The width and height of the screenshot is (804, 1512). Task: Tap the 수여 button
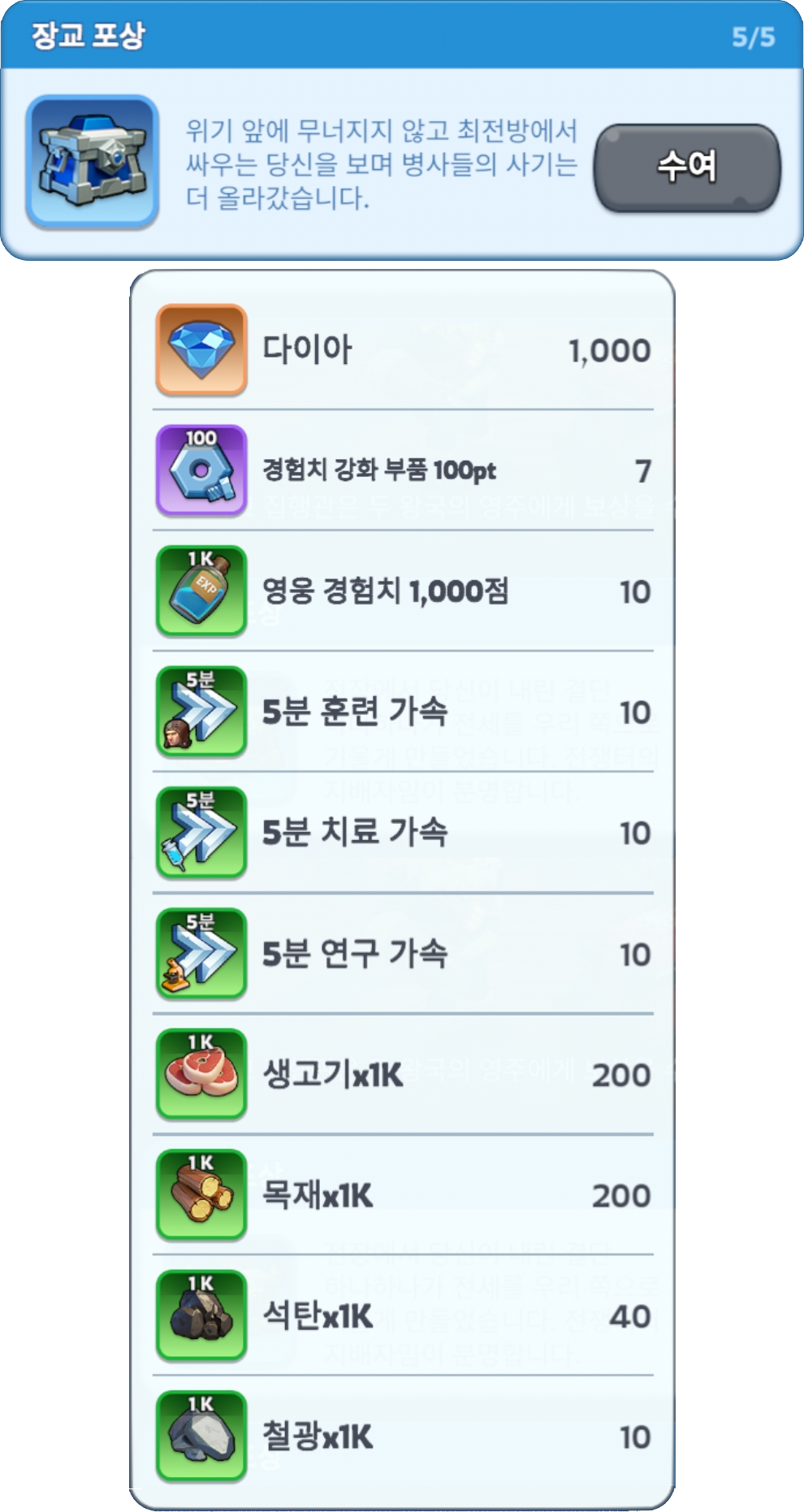coord(687,167)
